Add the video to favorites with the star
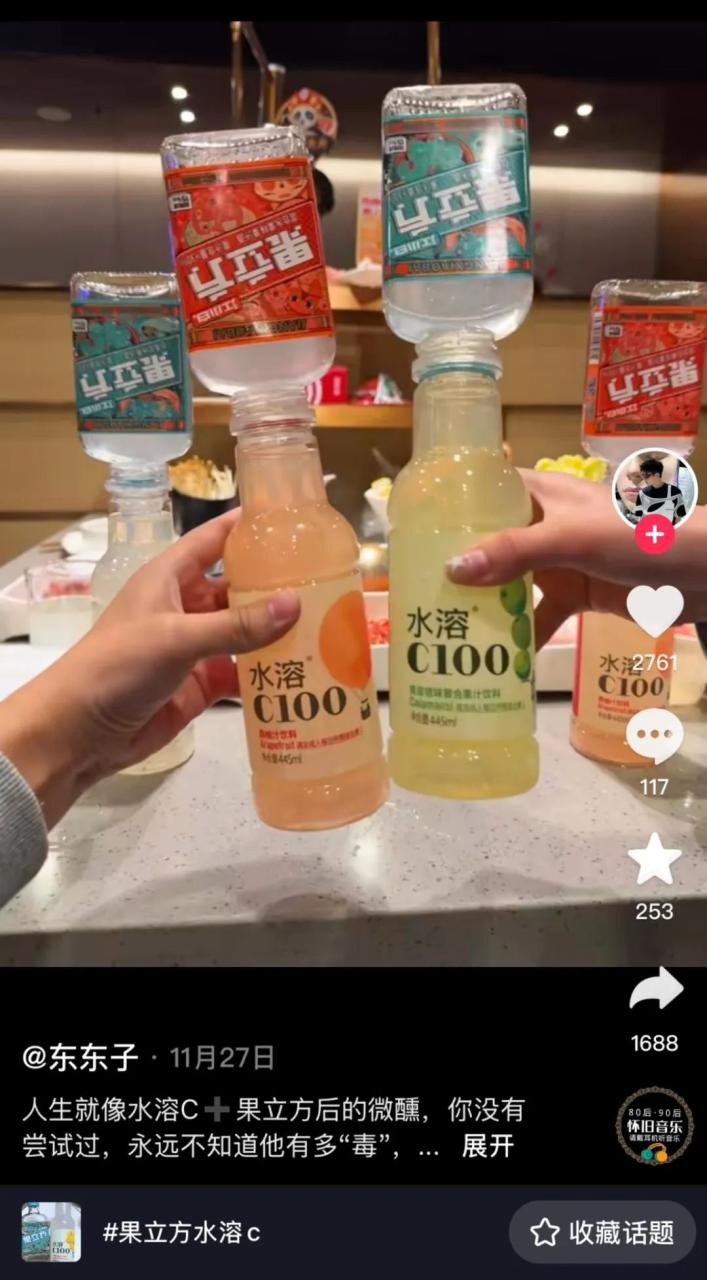This screenshot has width=707, height=1280. [655, 860]
